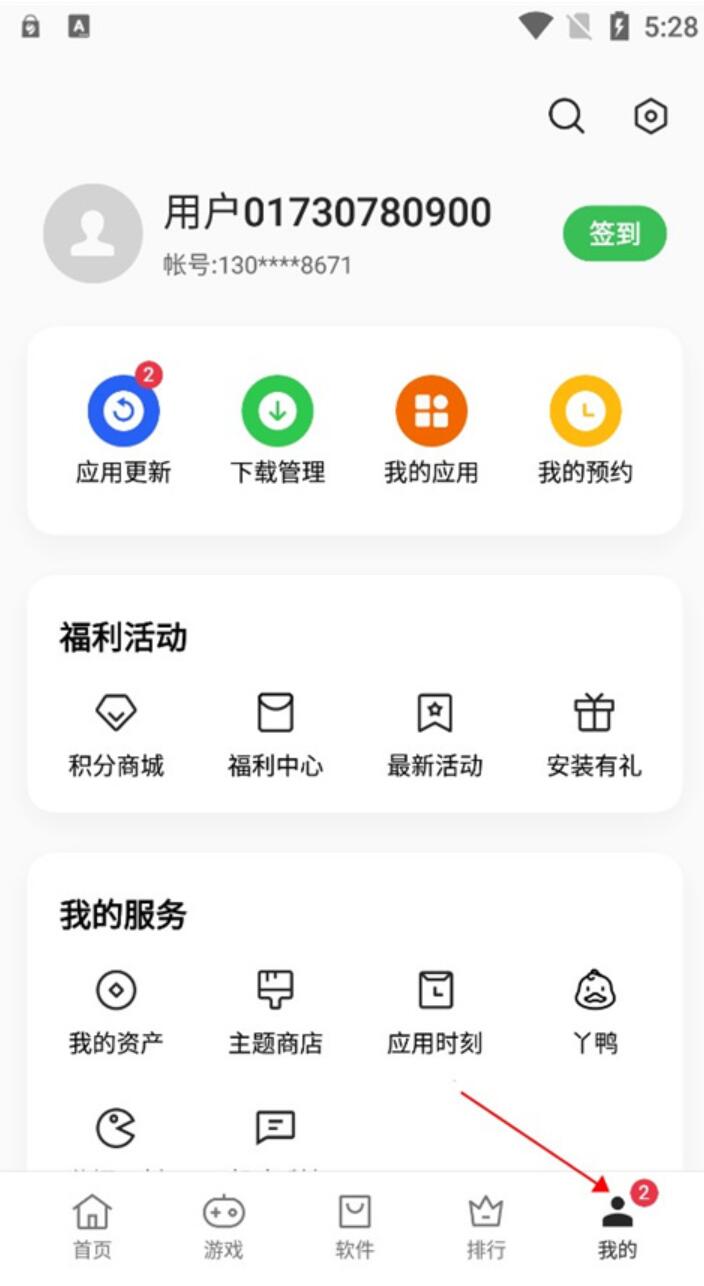
Task: Open 安装有礼 install rewards
Action: click(594, 737)
